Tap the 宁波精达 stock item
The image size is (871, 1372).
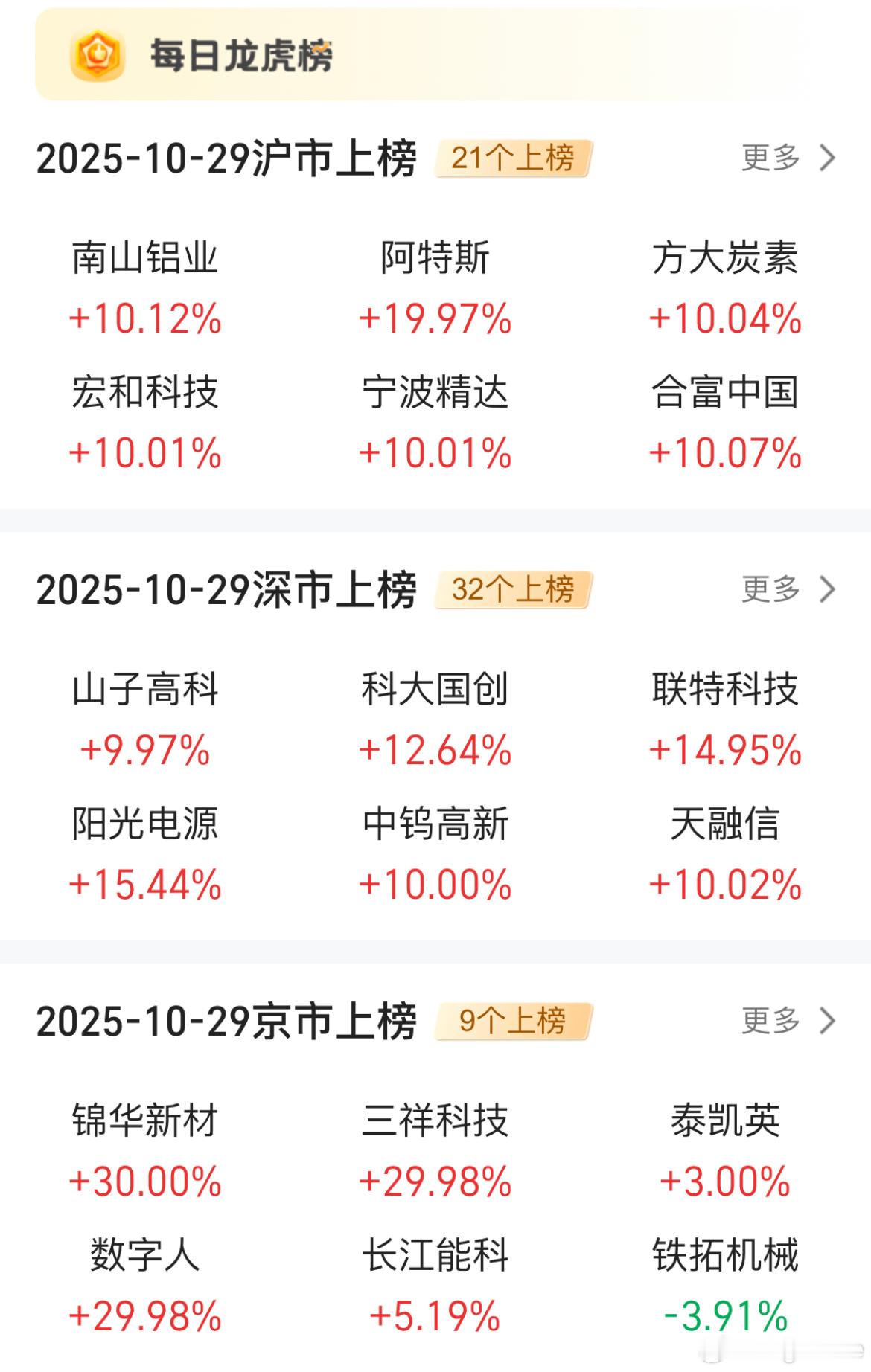point(435,423)
